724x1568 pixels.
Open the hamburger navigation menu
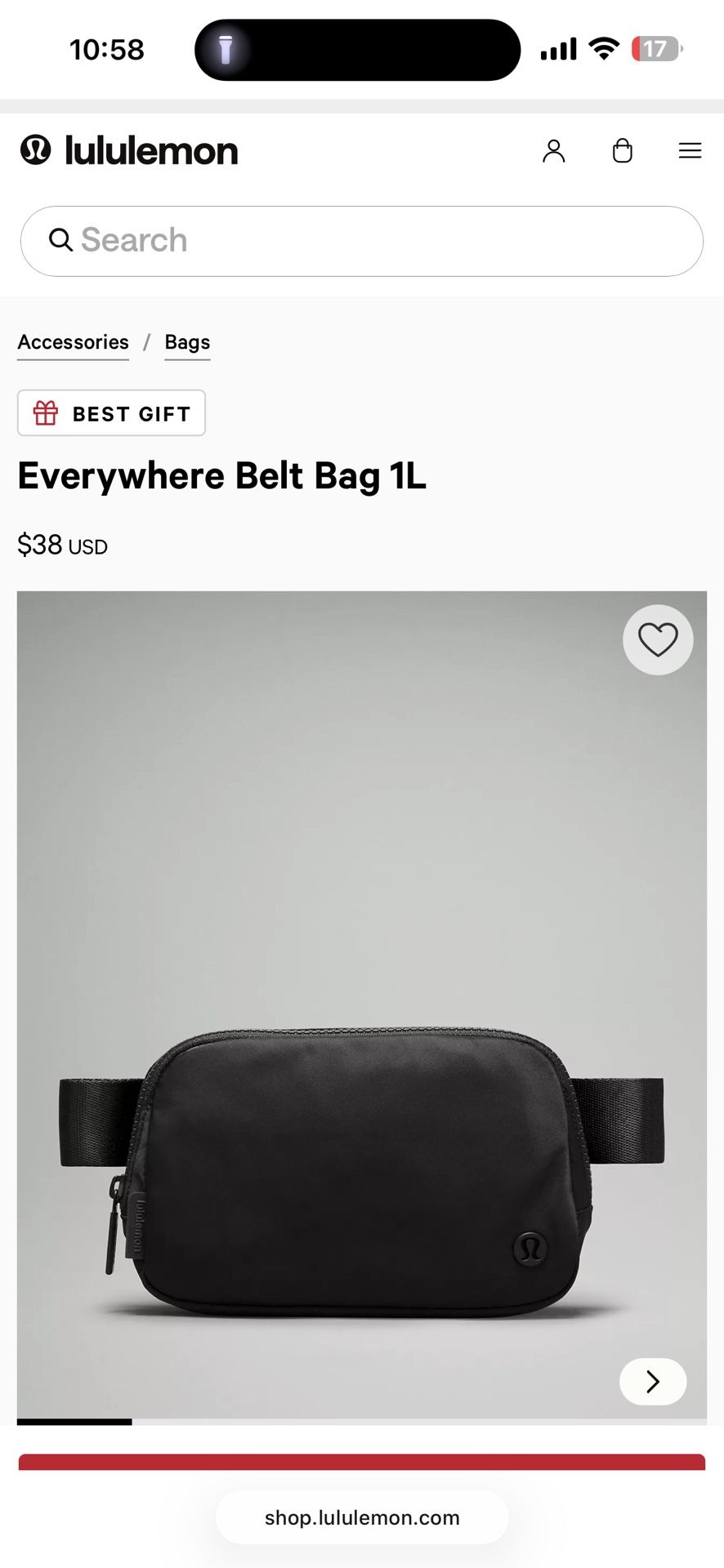[690, 150]
